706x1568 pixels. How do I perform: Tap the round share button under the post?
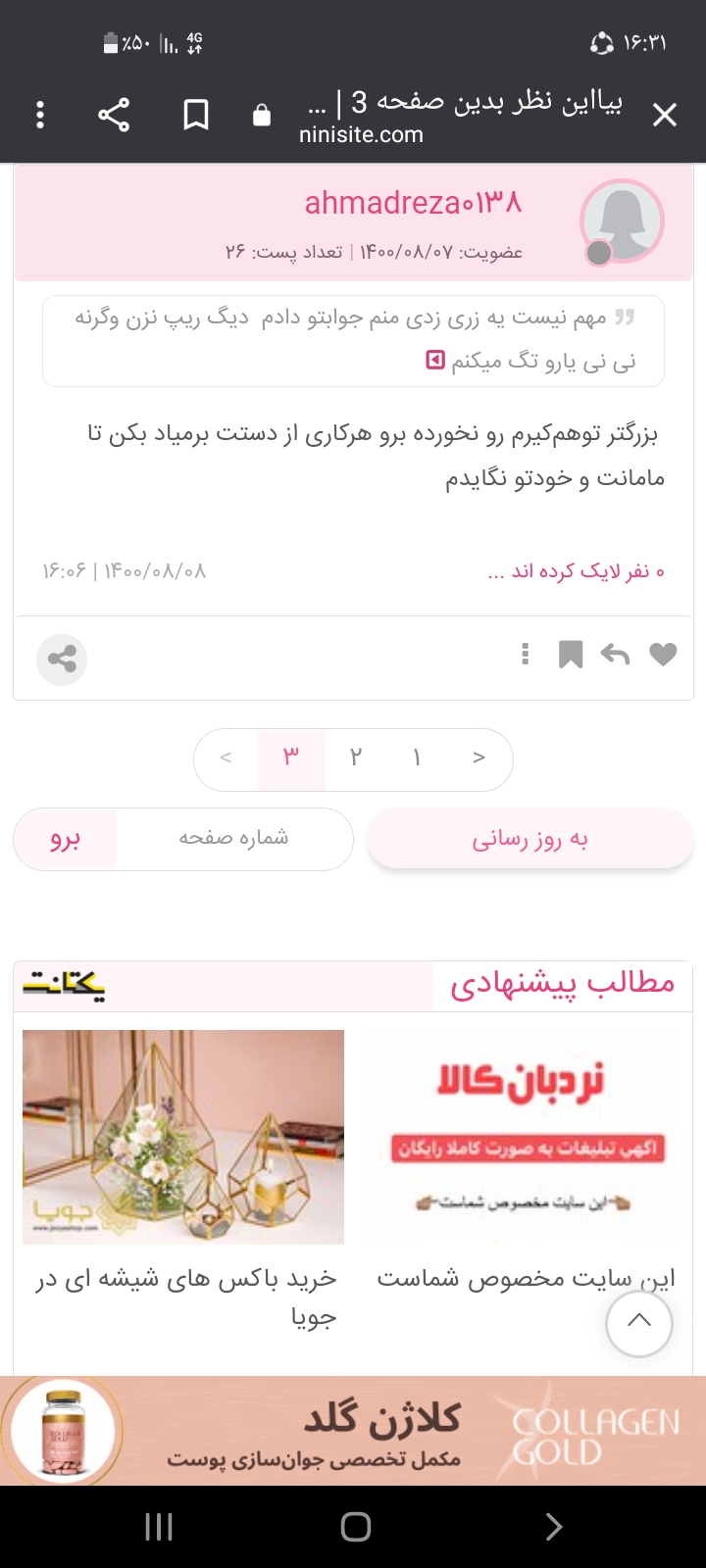[62, 659]
